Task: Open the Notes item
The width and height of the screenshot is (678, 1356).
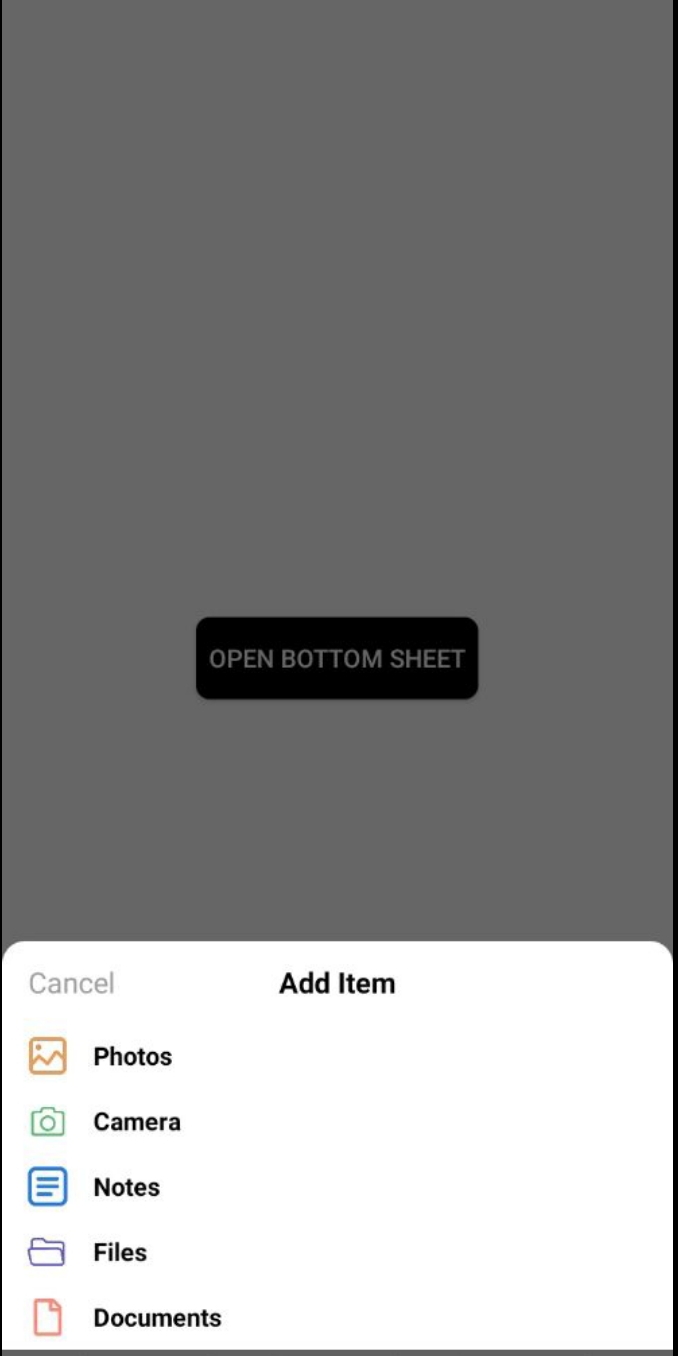Action: 126,1187
